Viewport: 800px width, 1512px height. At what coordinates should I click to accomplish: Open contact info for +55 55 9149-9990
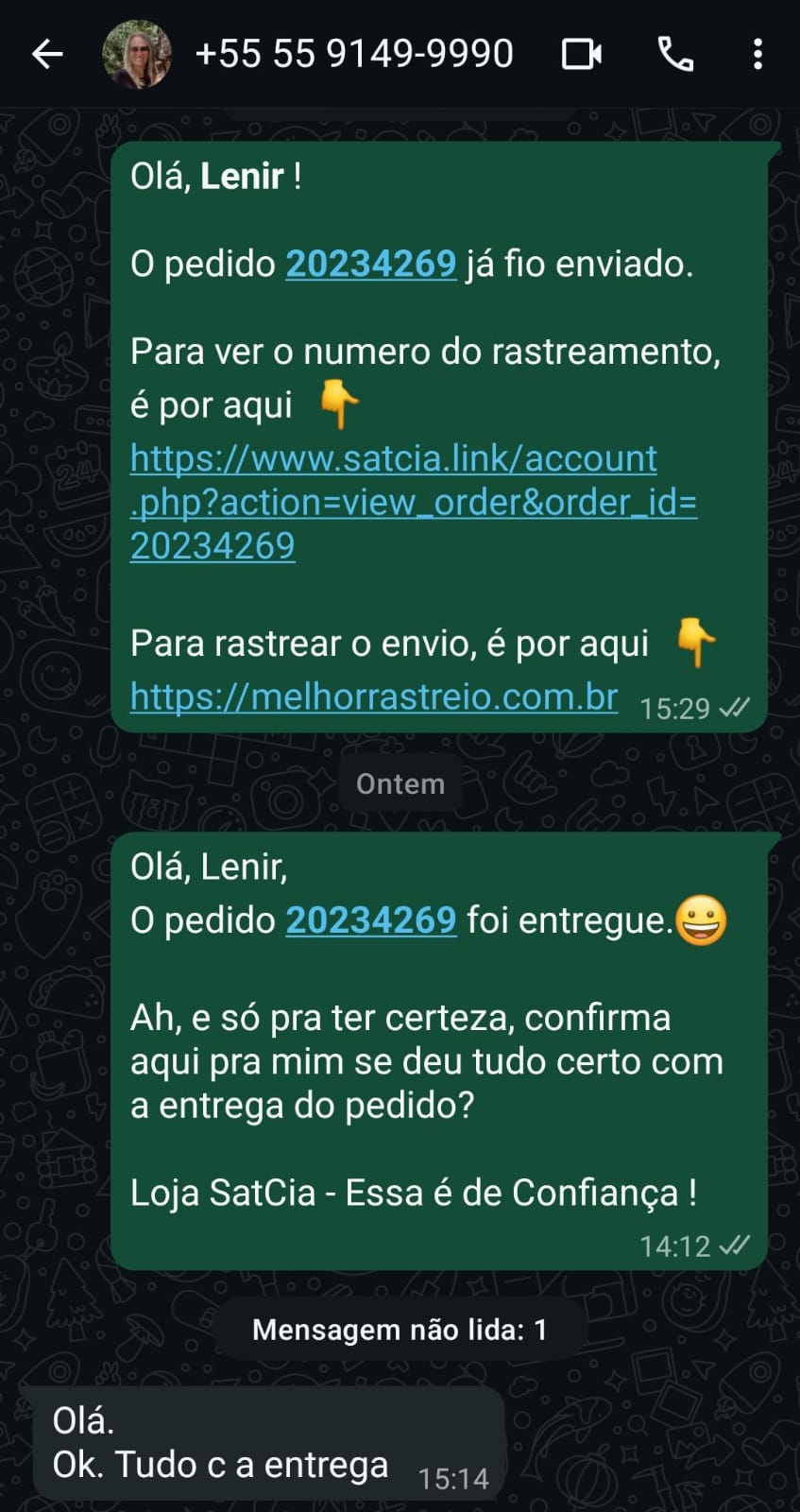pyautogui.click(x=354, y=55)
